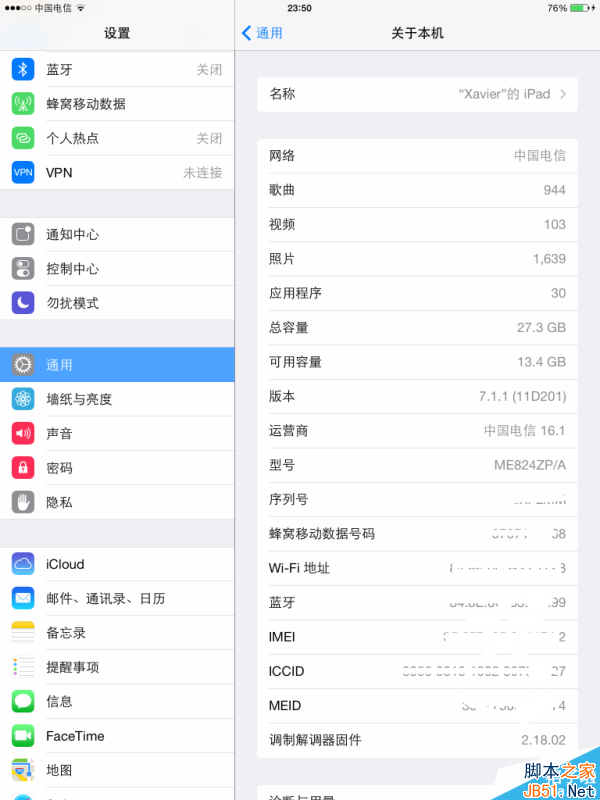Open the 名称 device name row
The width and height of the screenshot is (600, 800).
click(417, 94)
